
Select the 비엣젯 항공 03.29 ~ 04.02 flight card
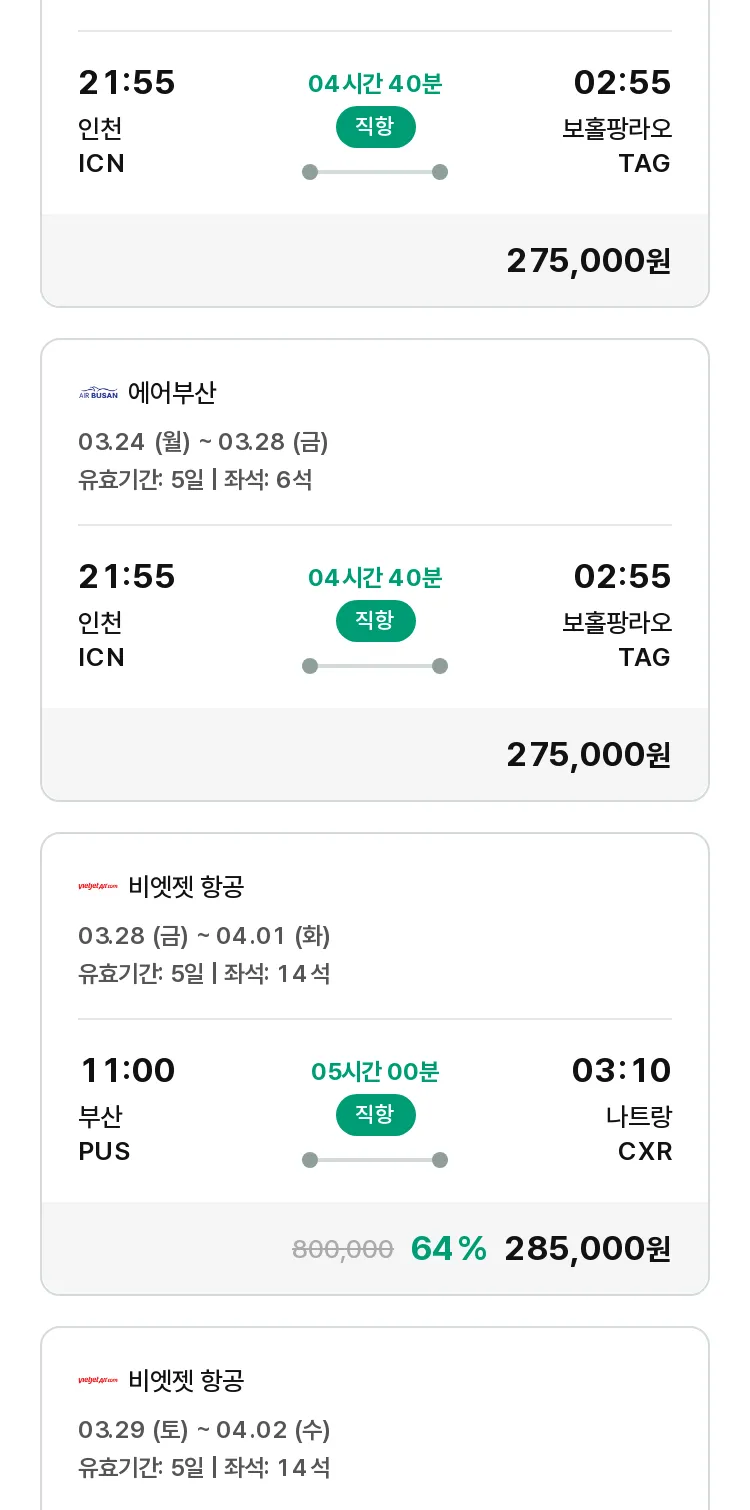[x=375, y=1418]
